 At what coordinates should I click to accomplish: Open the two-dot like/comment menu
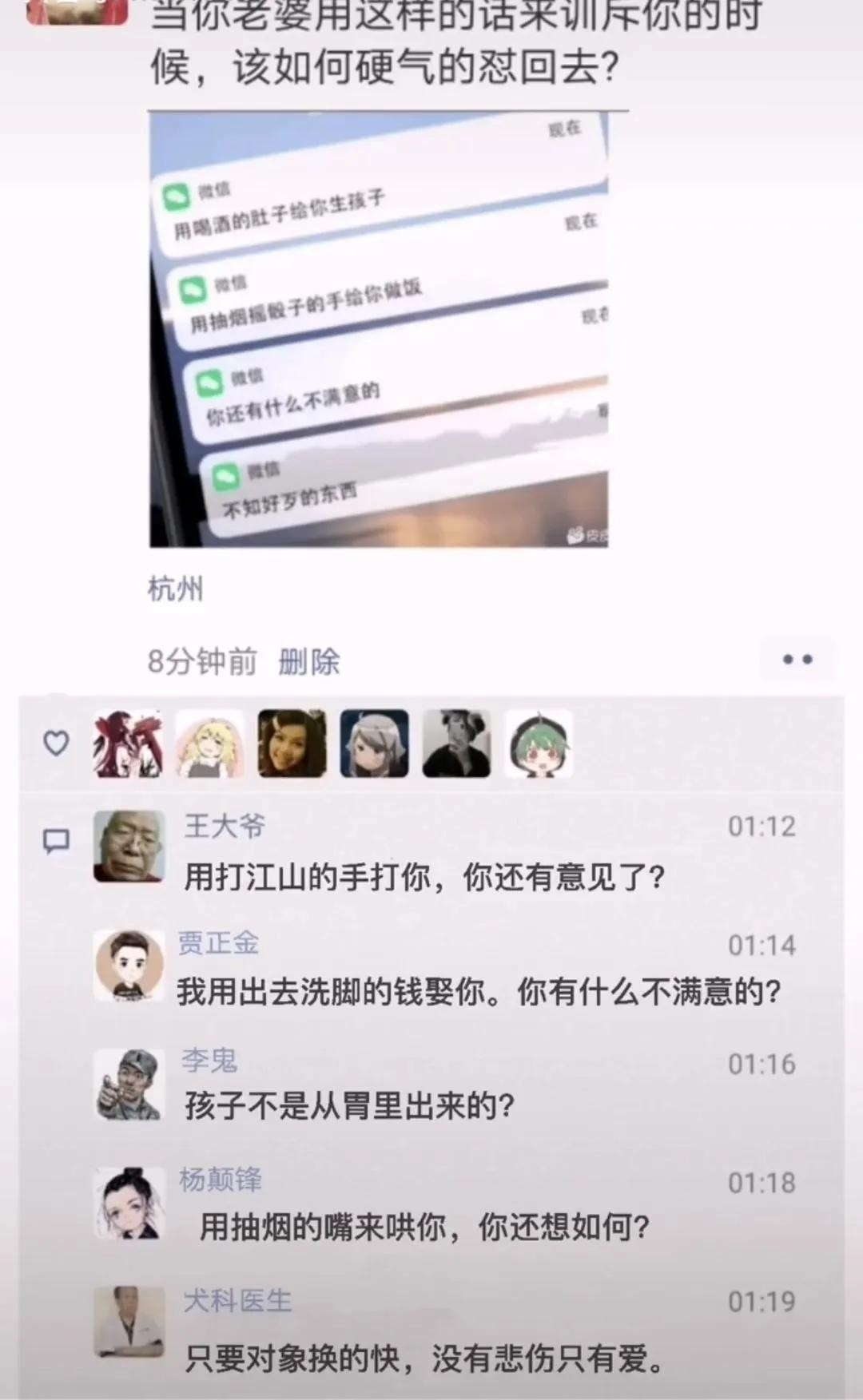coord(797,660)
